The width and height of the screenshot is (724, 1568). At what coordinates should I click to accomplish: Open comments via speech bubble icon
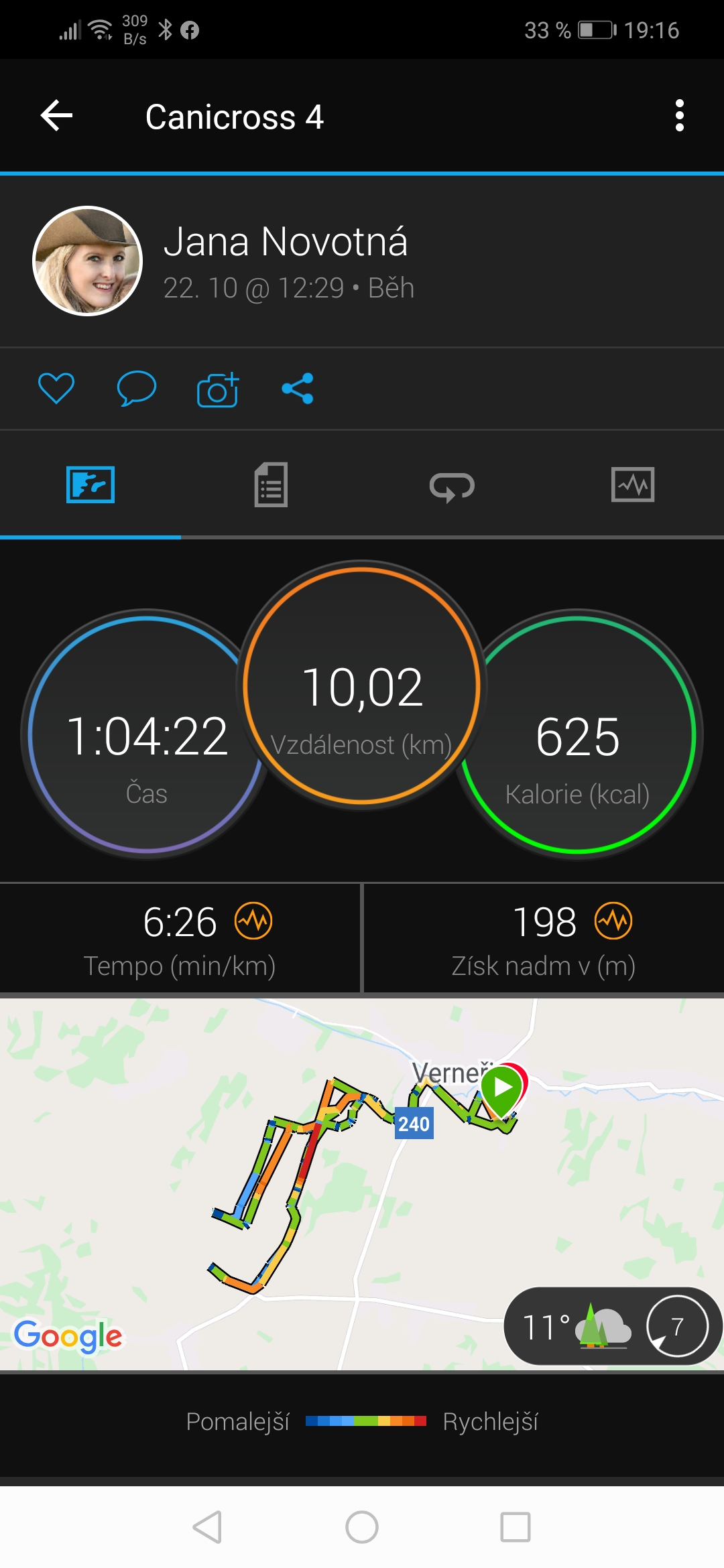click(x=137, y=389)
